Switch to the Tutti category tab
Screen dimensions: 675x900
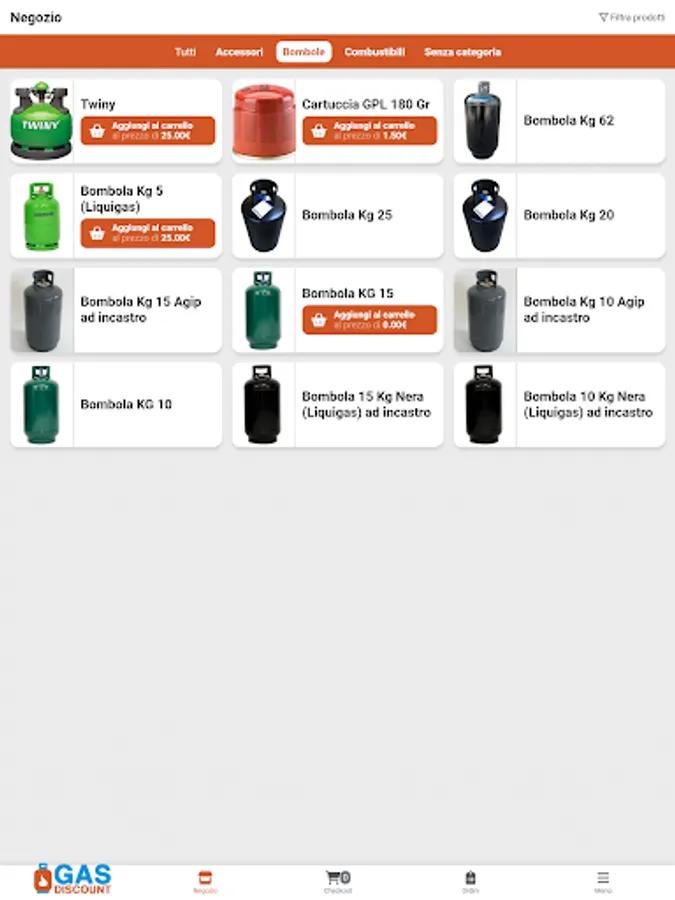(185, 52)
